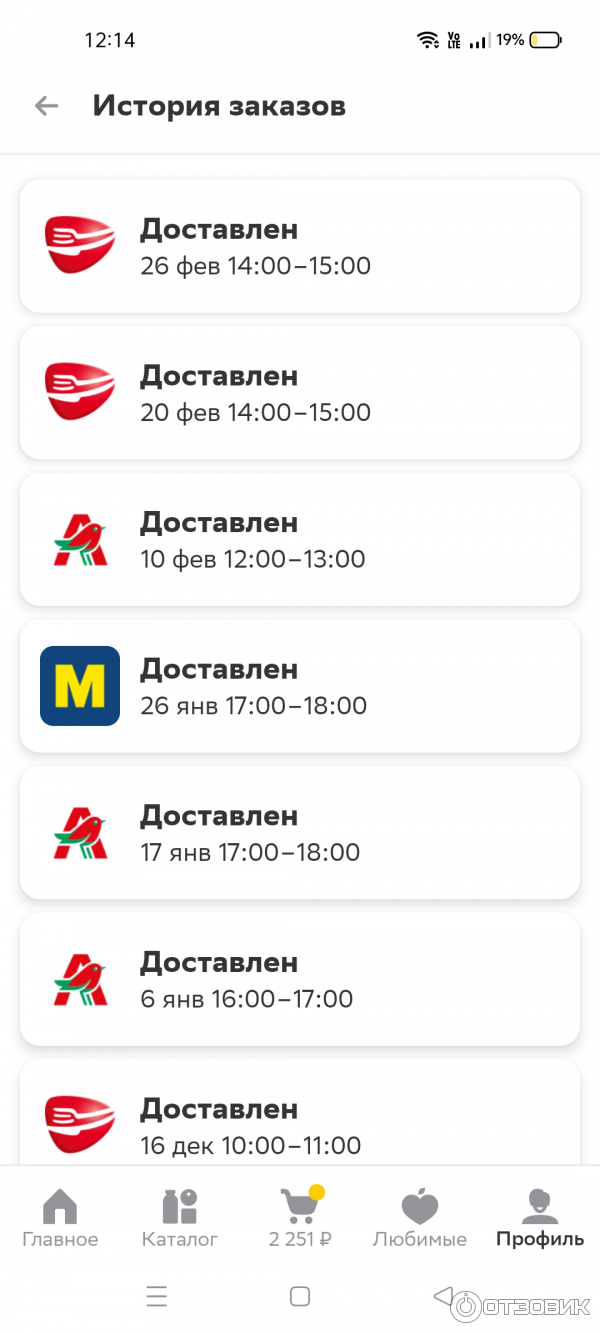Open the cart showing 2 251 ₽
The height and width of the screenshot is (1333, 600).
[300, 1218]
